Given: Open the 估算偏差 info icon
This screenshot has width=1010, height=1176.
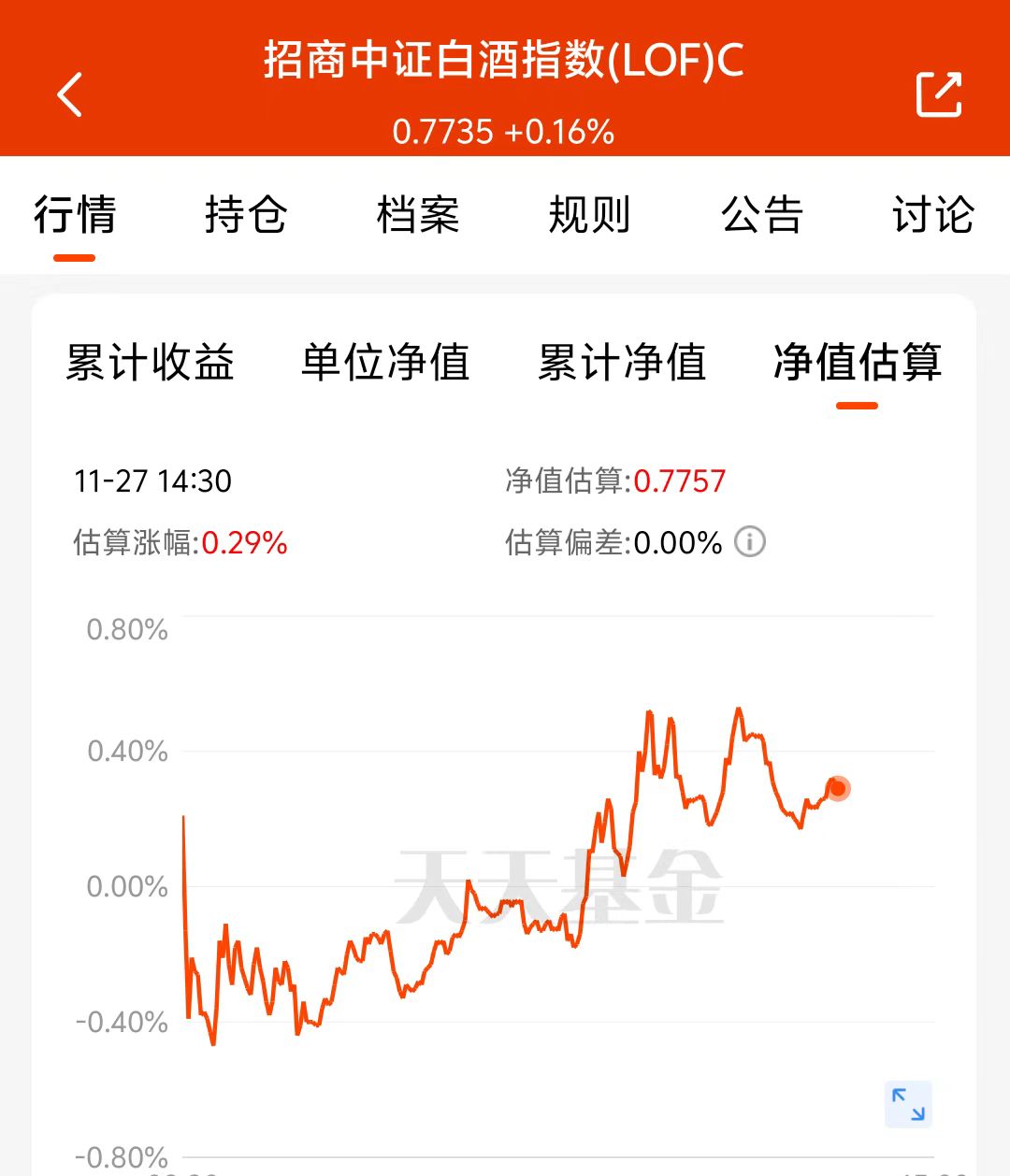Looking at the screenshot, I should (750, 541).
